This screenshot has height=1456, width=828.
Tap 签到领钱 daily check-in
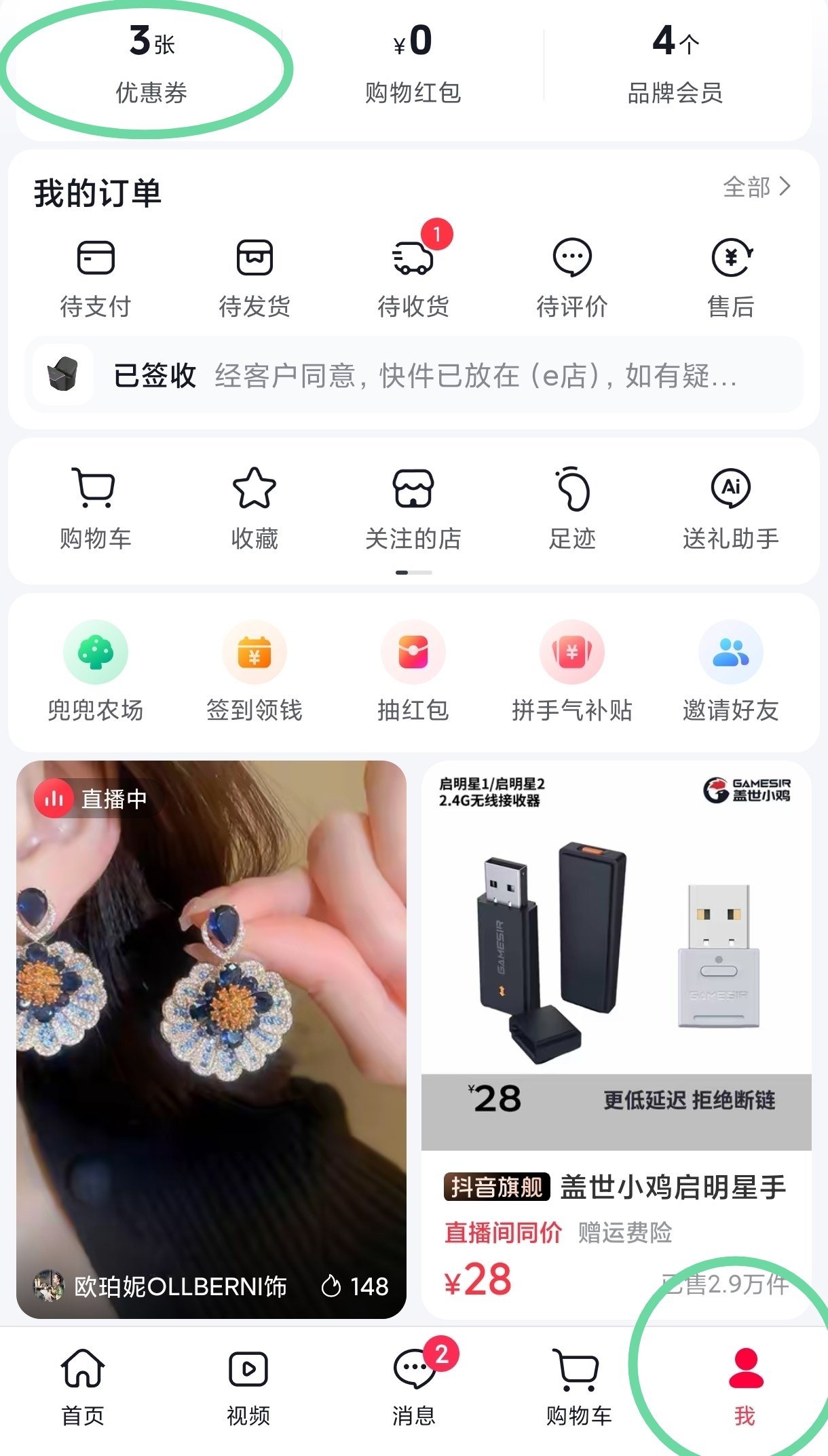255,671
